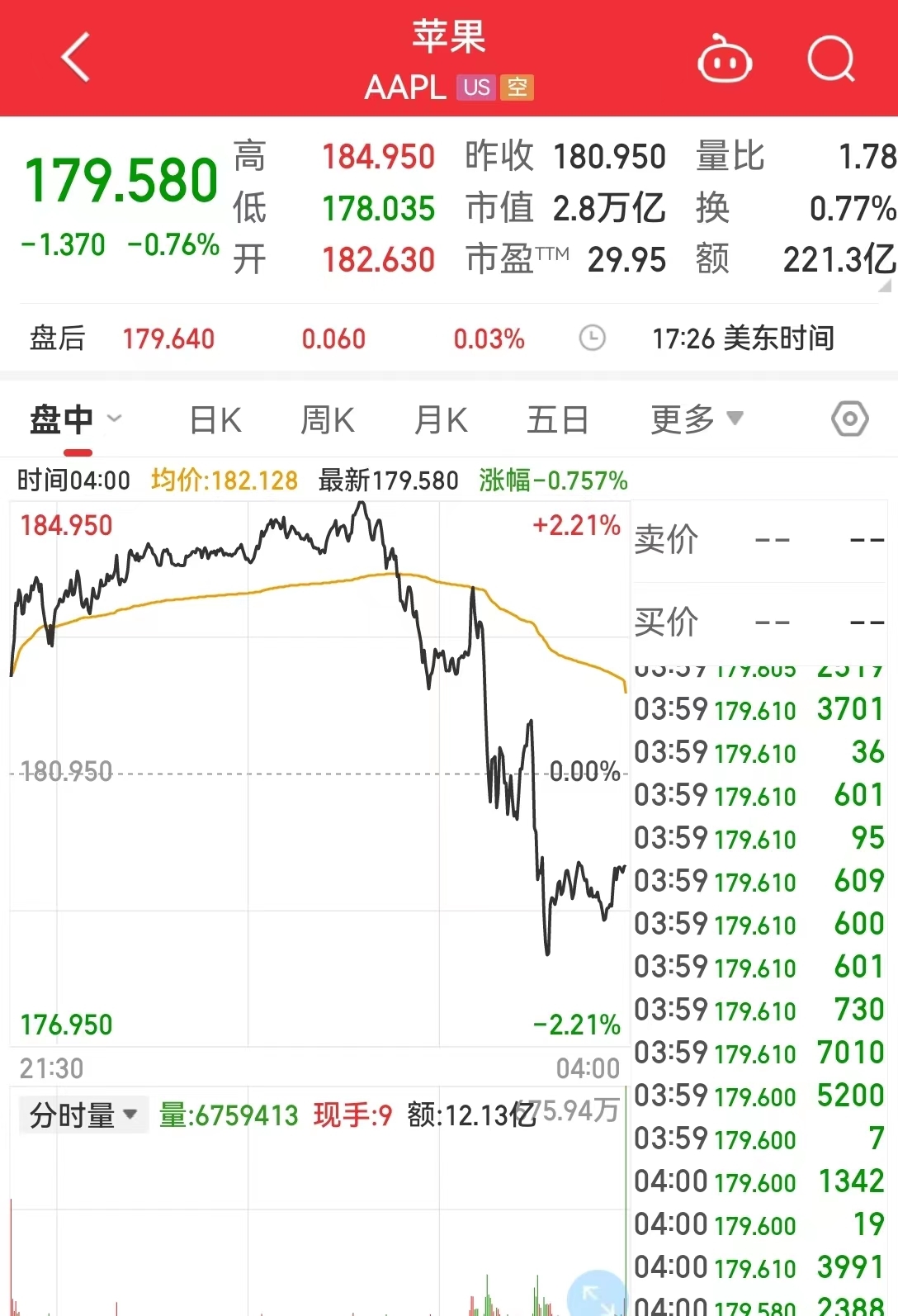Tap the back arrow to exit

[x=74, y=59]
